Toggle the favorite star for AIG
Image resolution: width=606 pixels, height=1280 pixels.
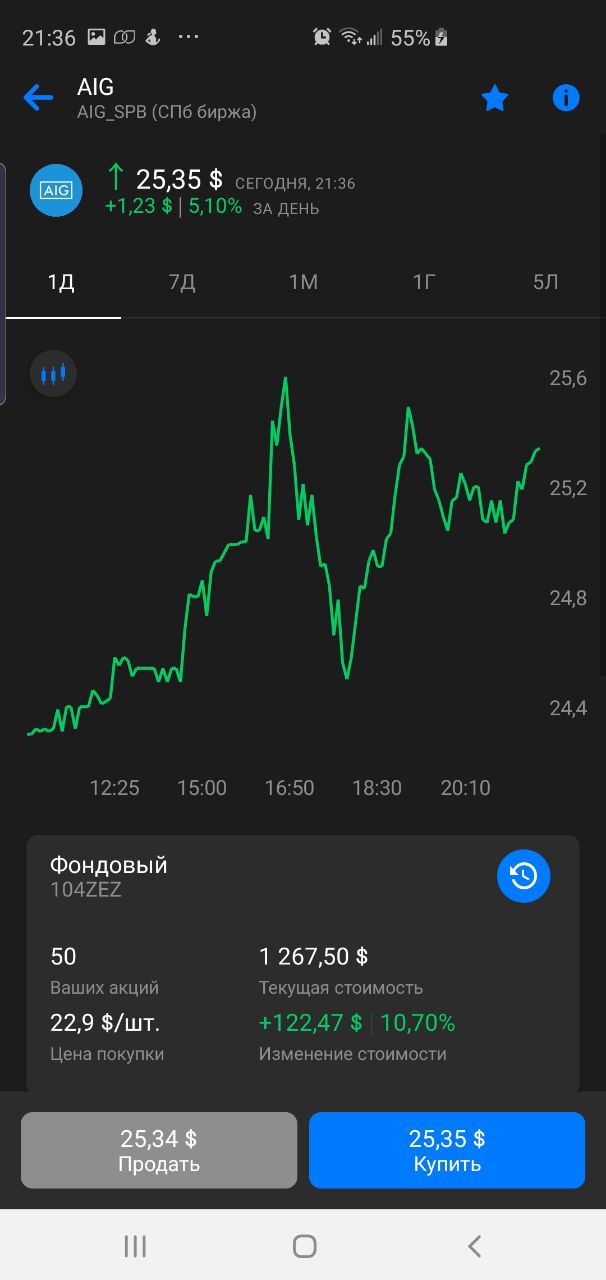coord(495,98)
